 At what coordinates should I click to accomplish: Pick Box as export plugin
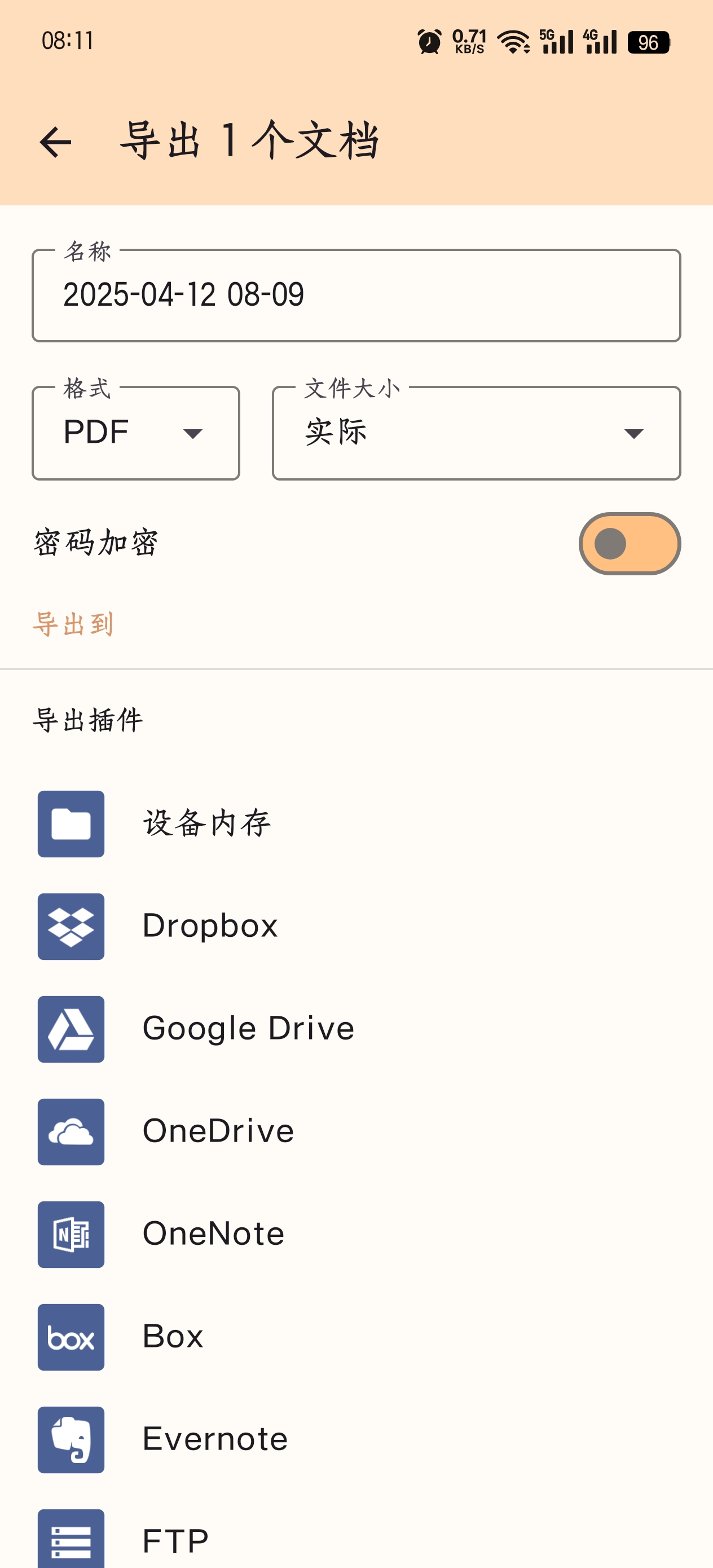tap(356, 1337)
